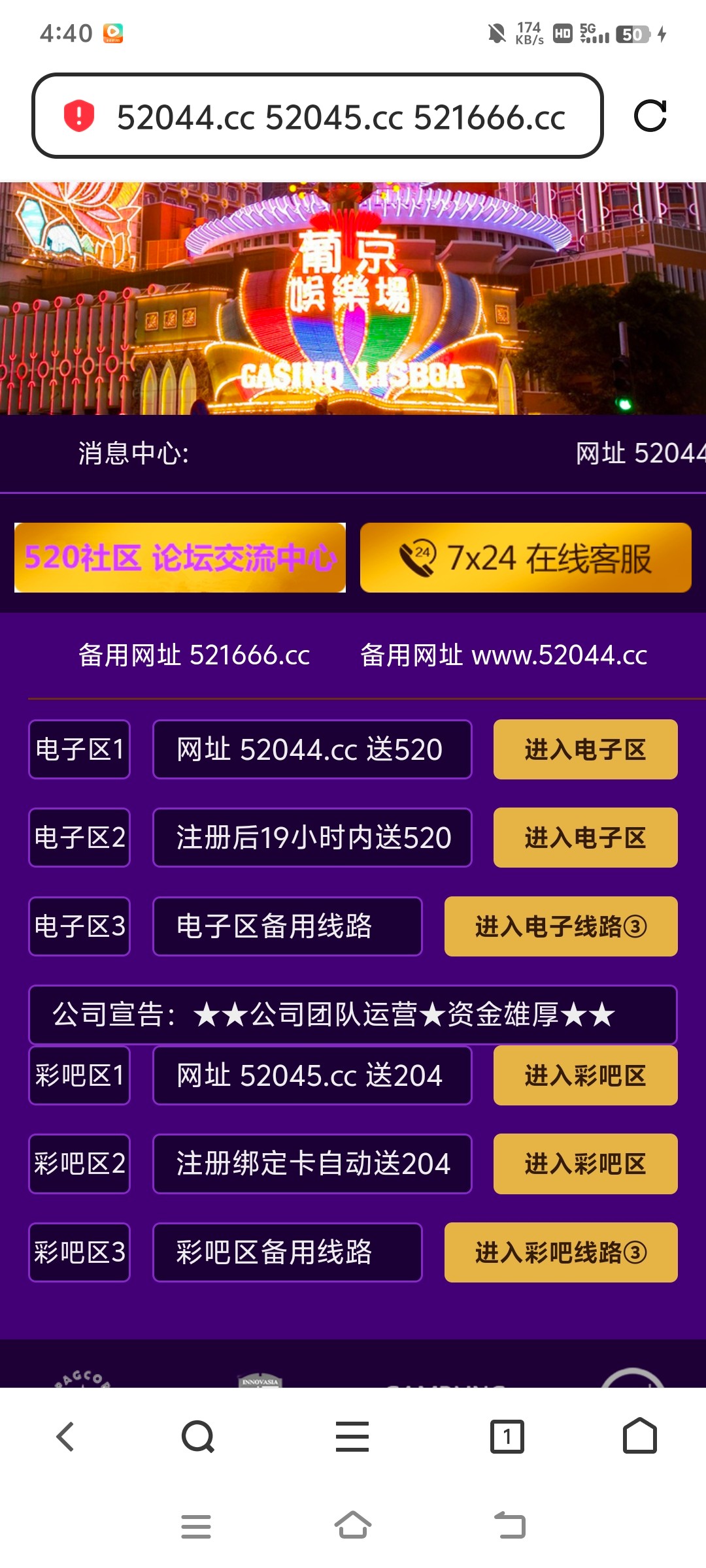Open the browser menu
This screenshot has height=1568, width=706.
click(x=352, y=1437)
